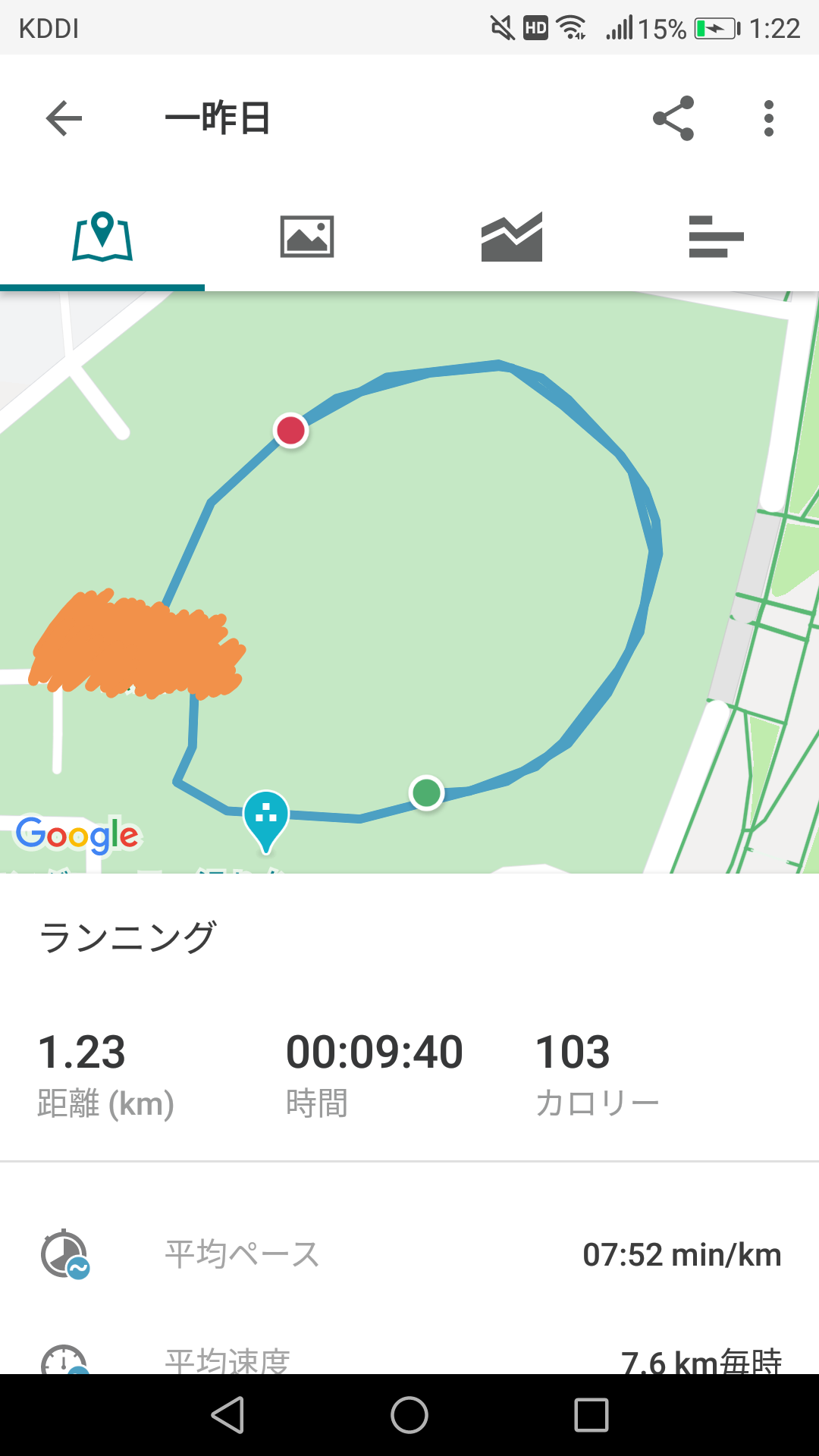Go back with the arrow beside 一昨日

[64, 118]
